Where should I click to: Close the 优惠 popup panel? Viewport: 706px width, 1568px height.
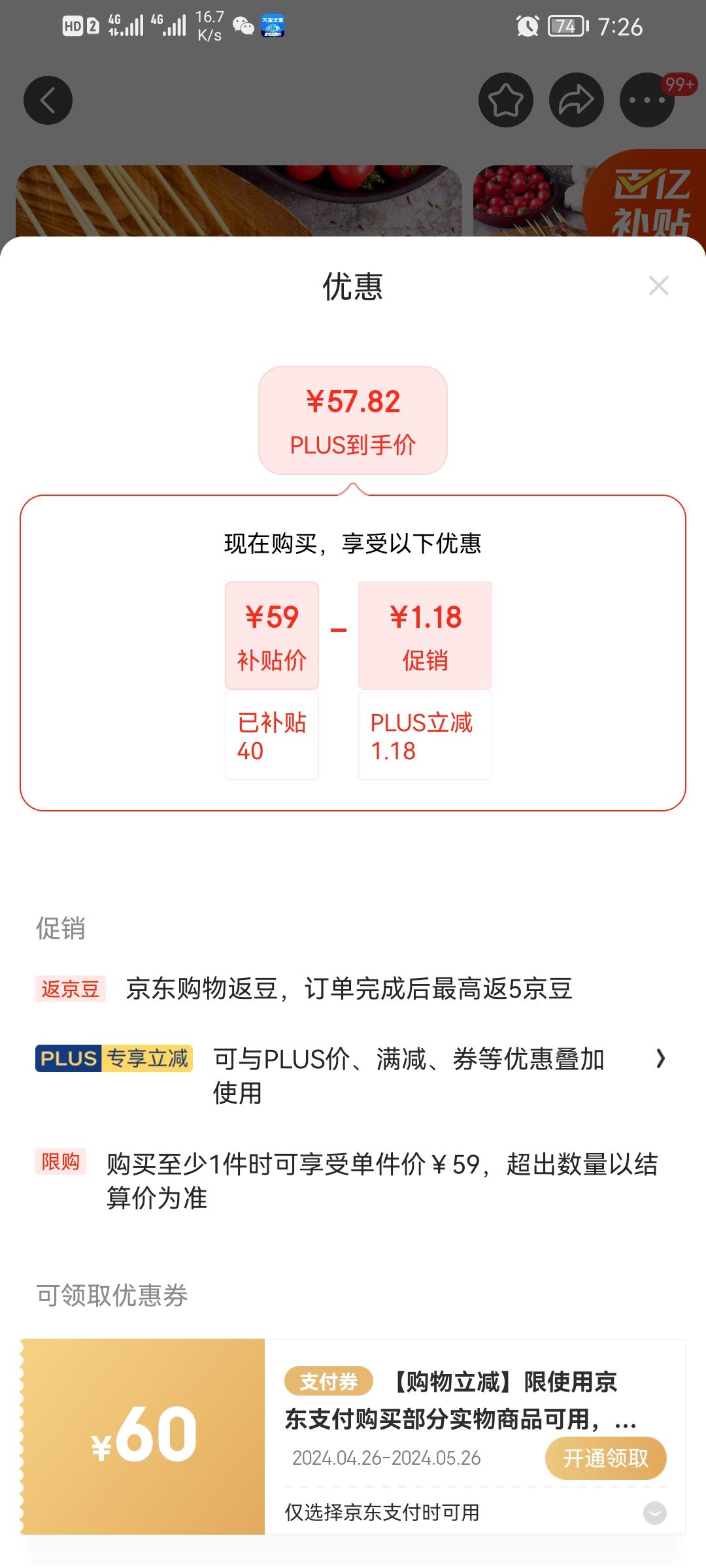point(658,286)
